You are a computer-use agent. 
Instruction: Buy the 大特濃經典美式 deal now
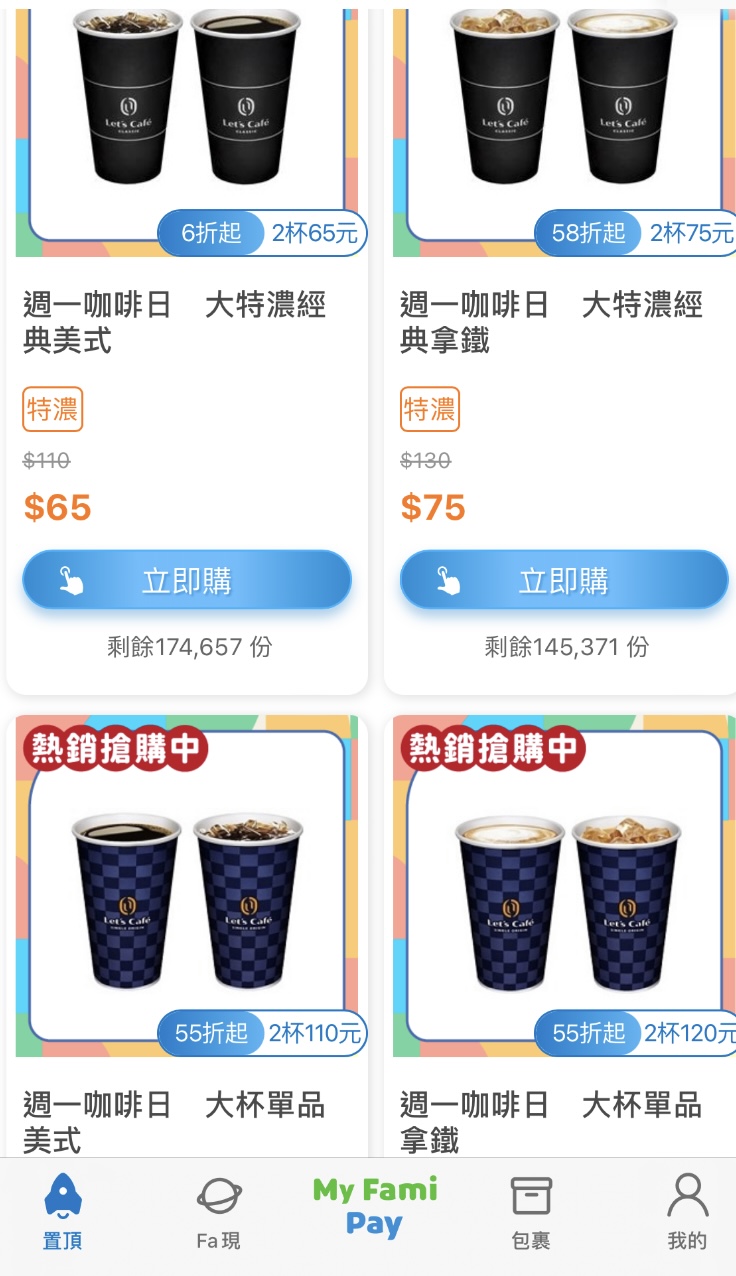click(x=187, y=580)
